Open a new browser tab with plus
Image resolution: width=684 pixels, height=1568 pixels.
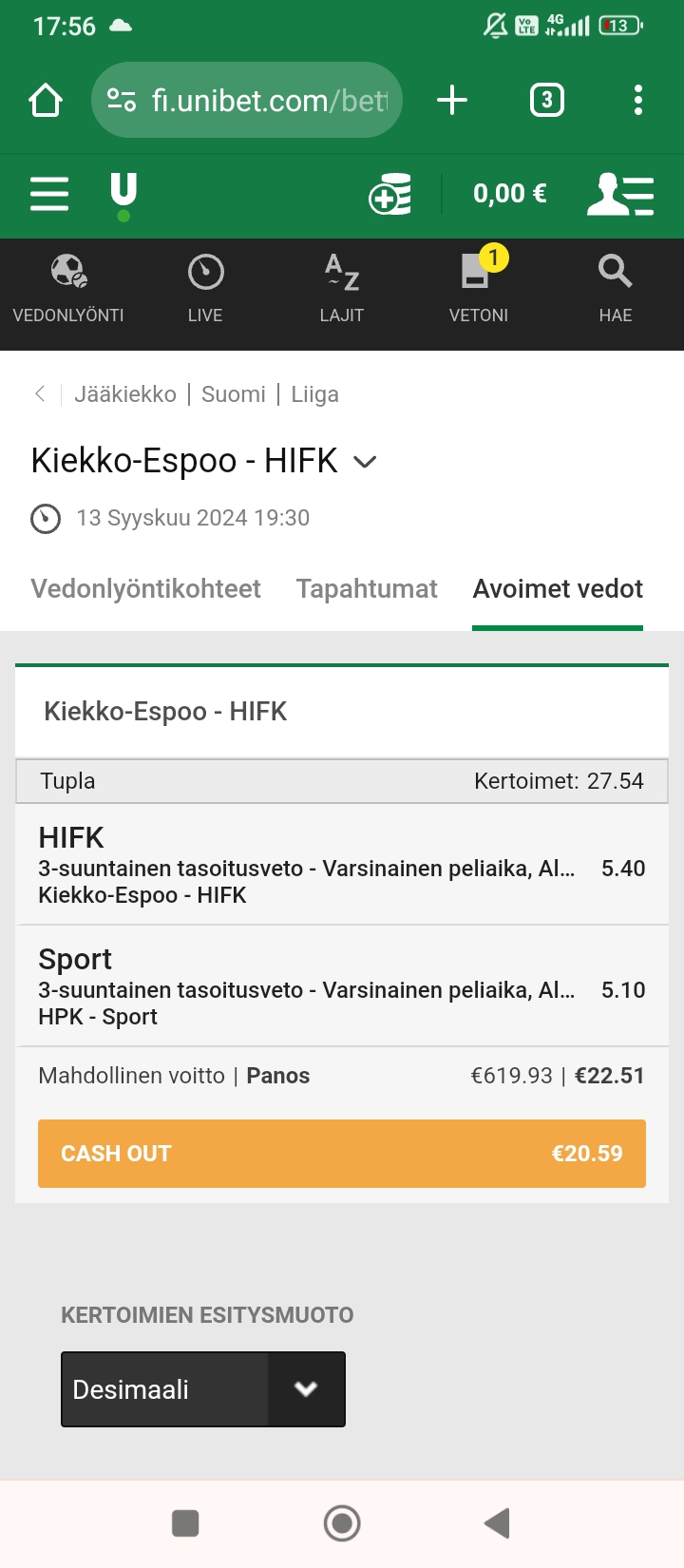pyautogui.click(x=452, y=100)
